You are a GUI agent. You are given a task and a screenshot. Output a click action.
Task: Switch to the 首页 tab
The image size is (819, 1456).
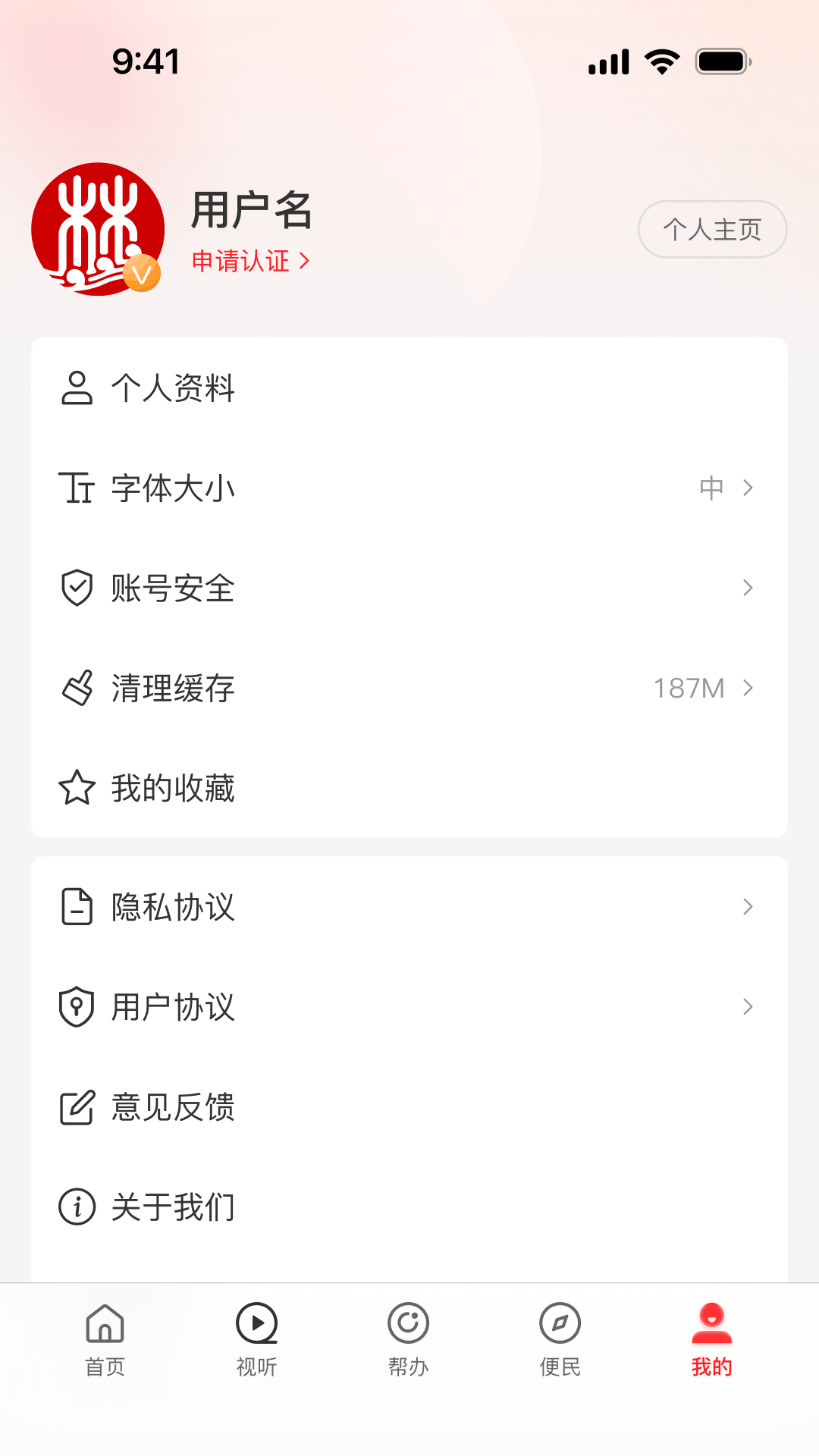click(105, 1338)
